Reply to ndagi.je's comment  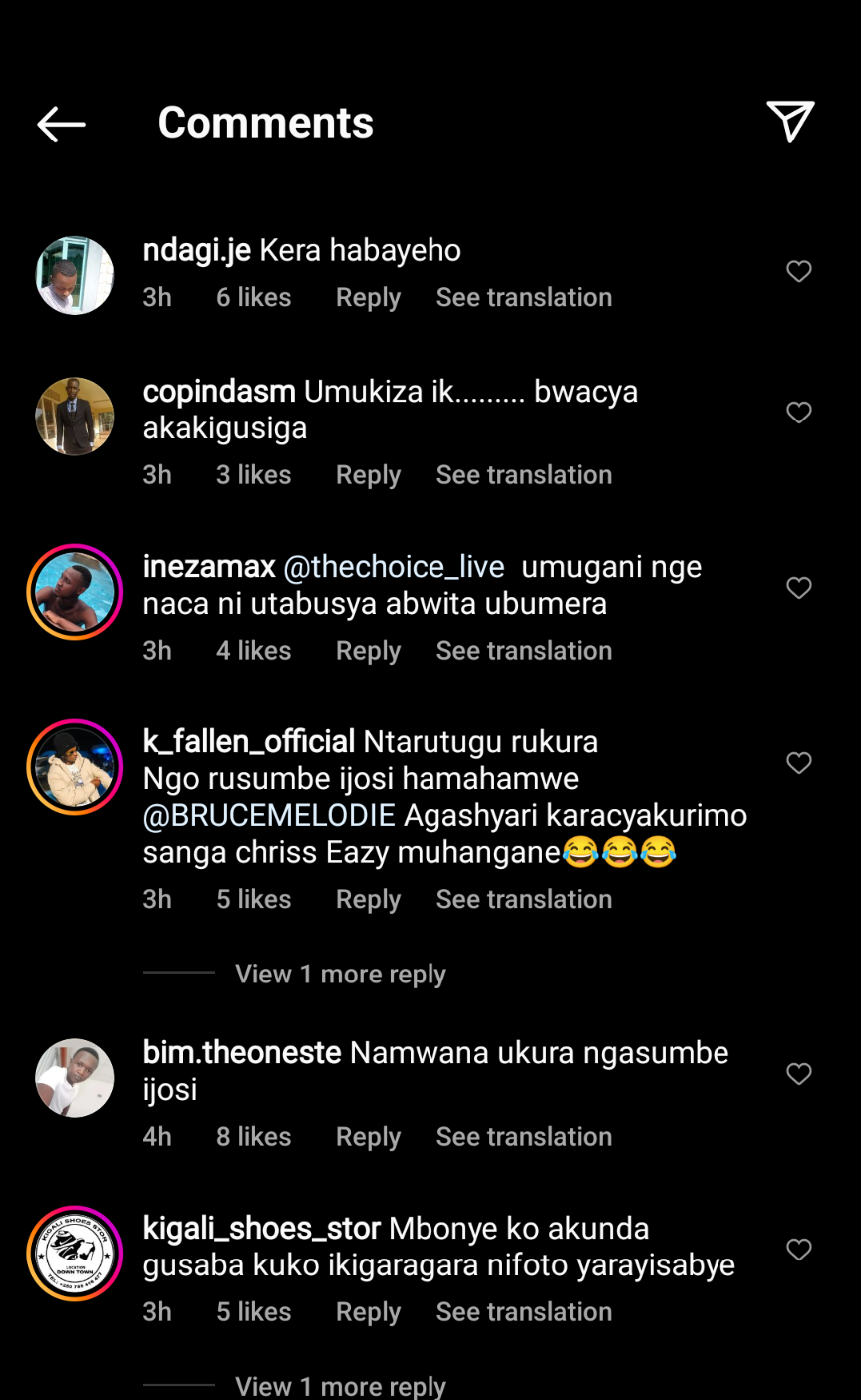click(368, 298)
